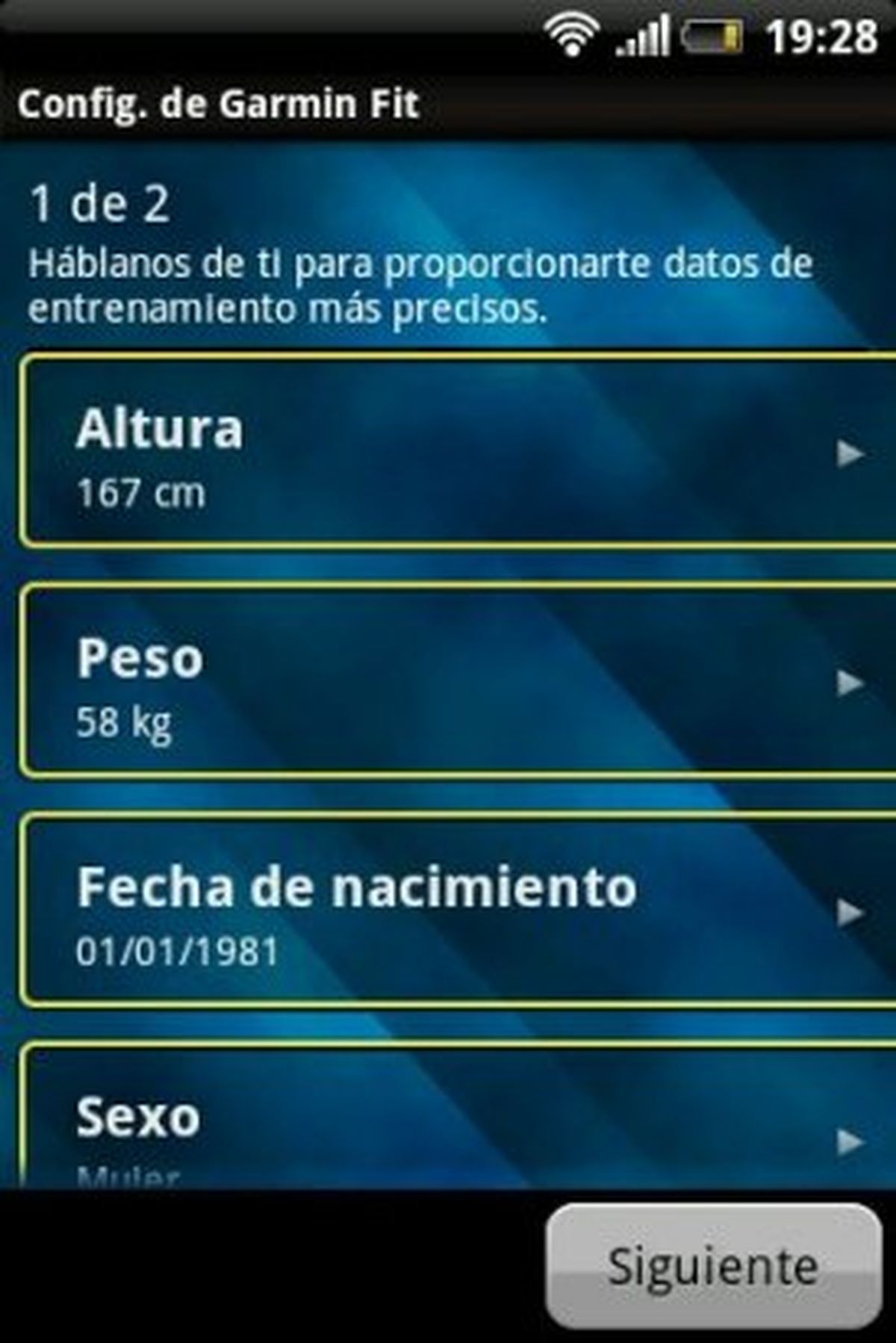
Task: Tap the weight value 58 kg
Action: click(124, 722)
